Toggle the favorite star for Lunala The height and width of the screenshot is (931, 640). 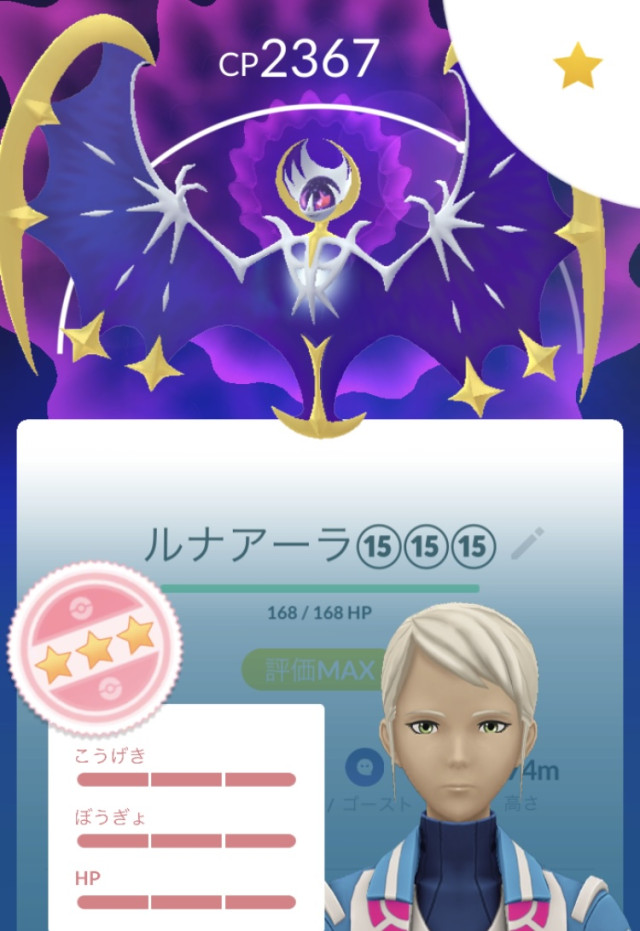pos(577,65)
